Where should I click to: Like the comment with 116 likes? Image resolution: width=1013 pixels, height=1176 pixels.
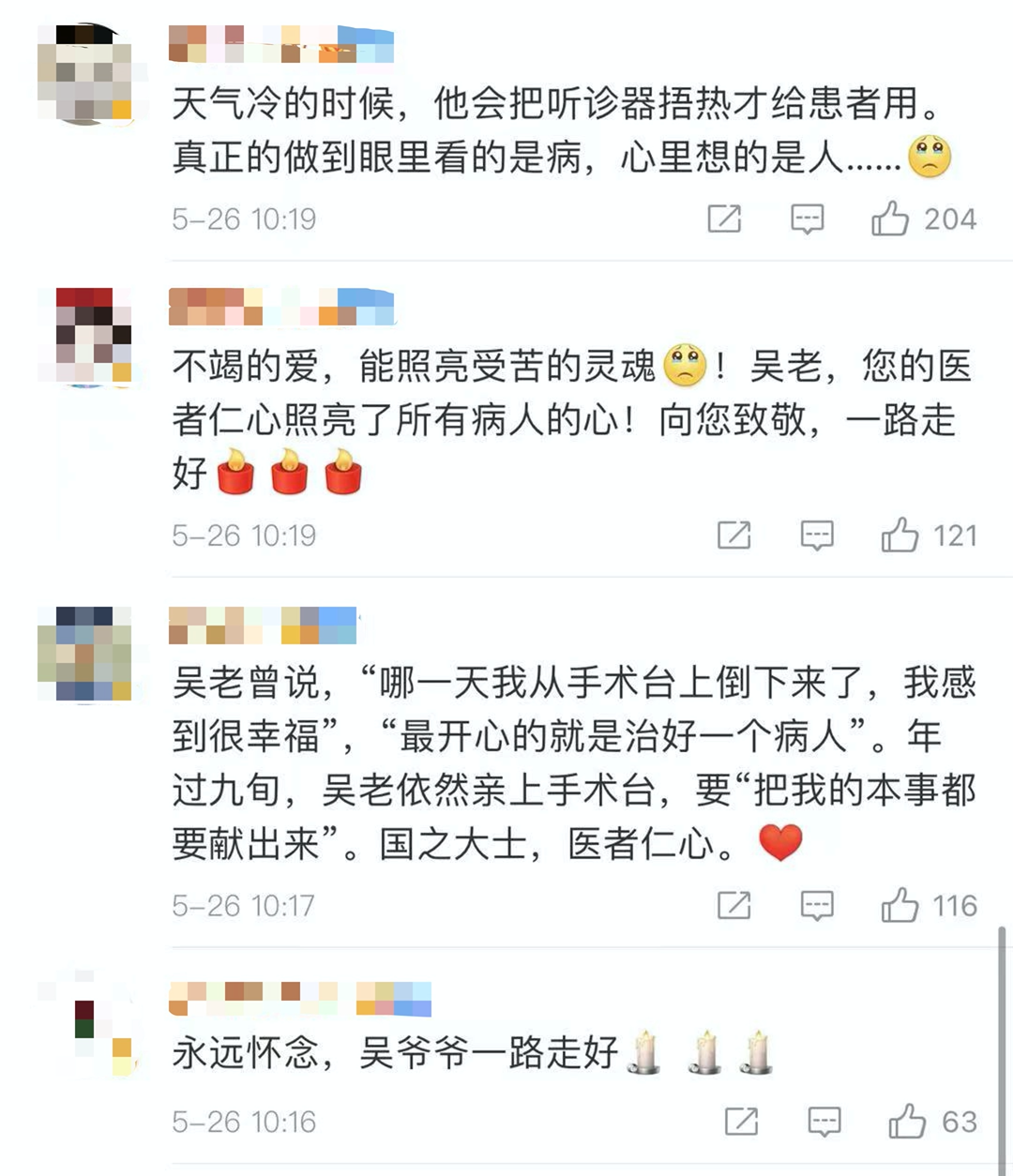click(x=900, y=906)
